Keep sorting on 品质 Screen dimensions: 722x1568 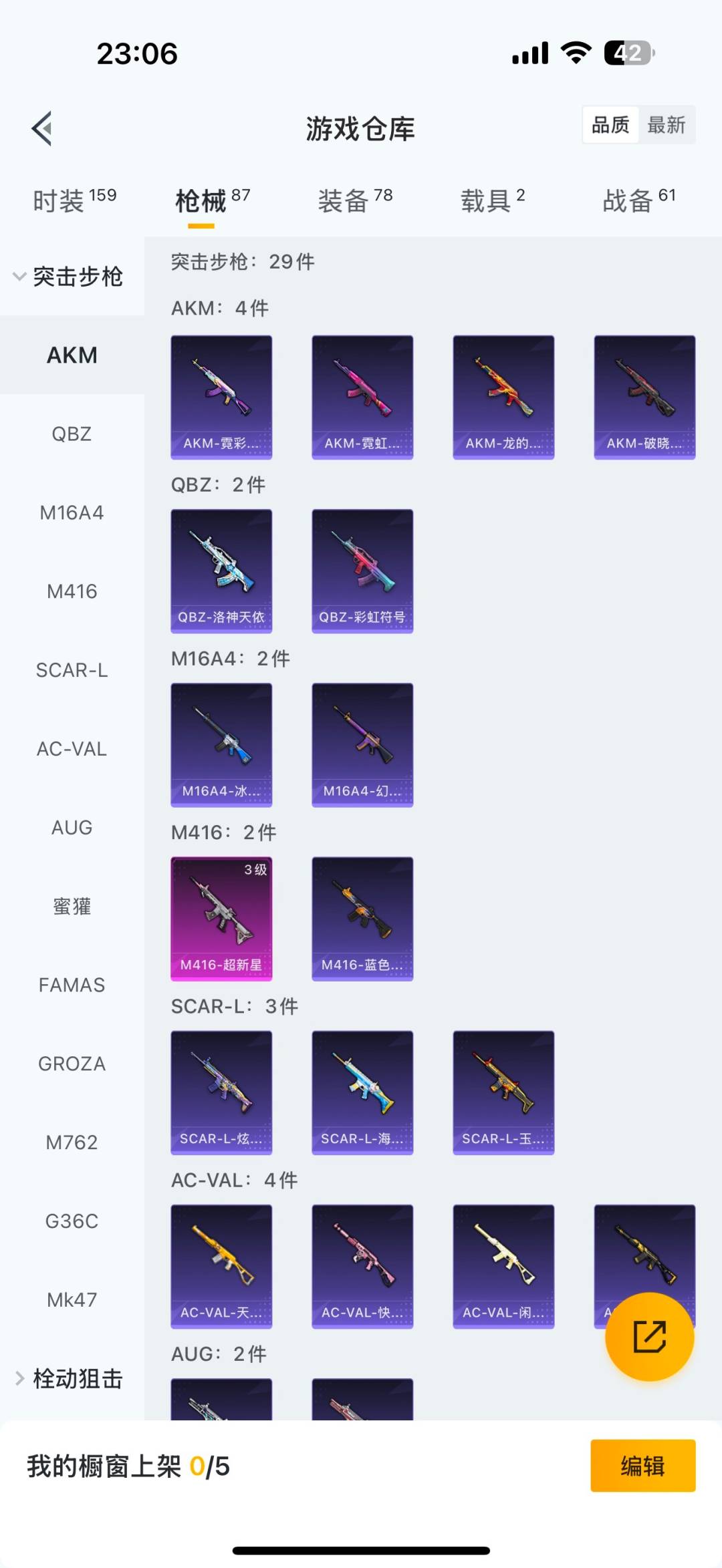coord(609,125)
